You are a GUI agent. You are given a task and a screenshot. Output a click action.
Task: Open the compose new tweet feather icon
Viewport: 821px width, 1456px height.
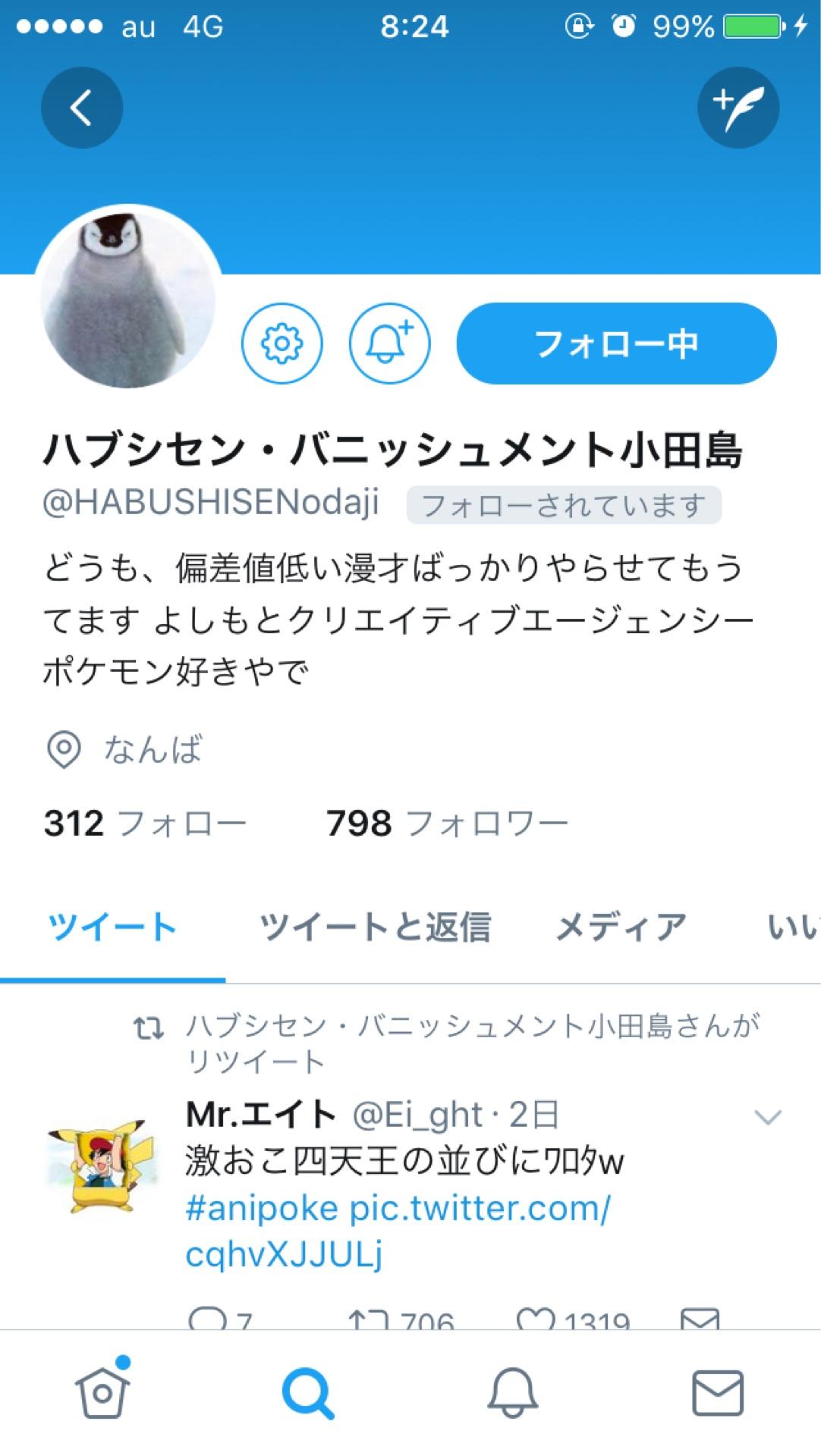738,107
